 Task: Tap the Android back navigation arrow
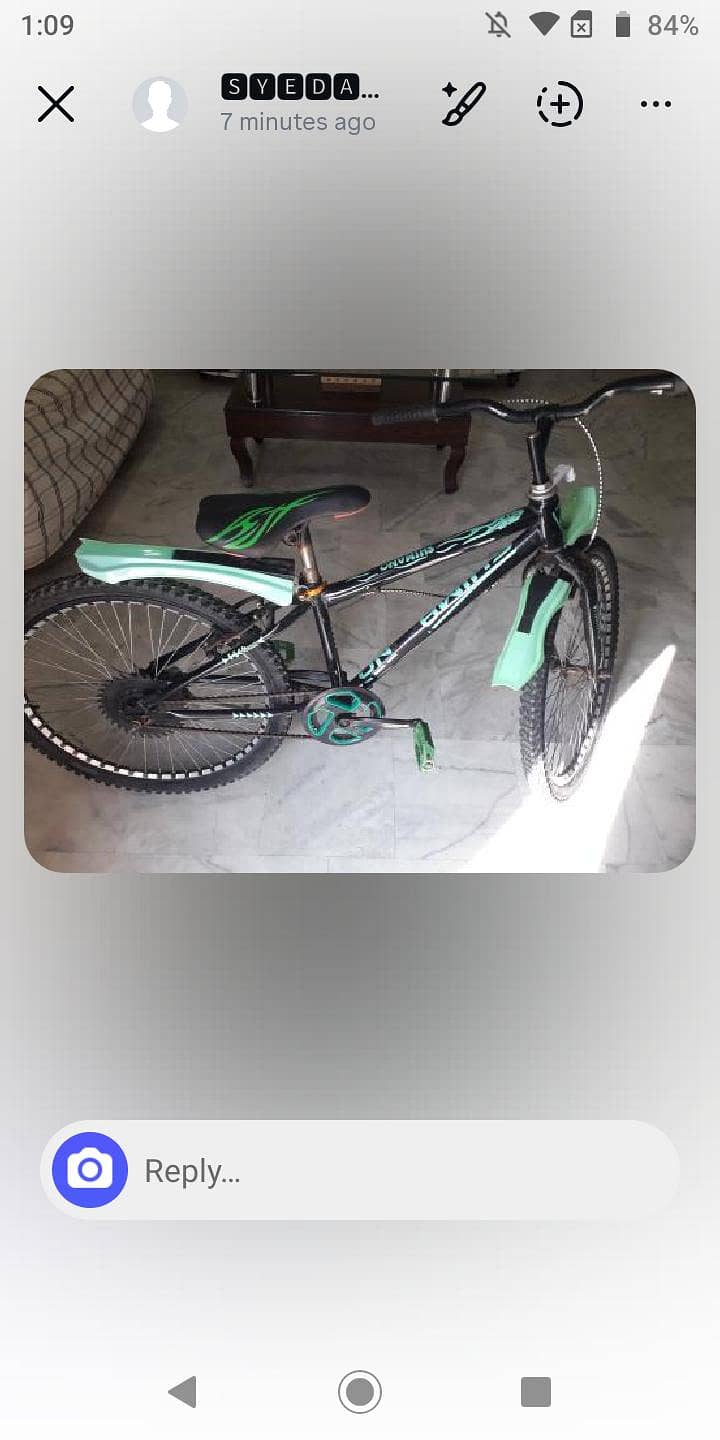tap(180, 1392)
